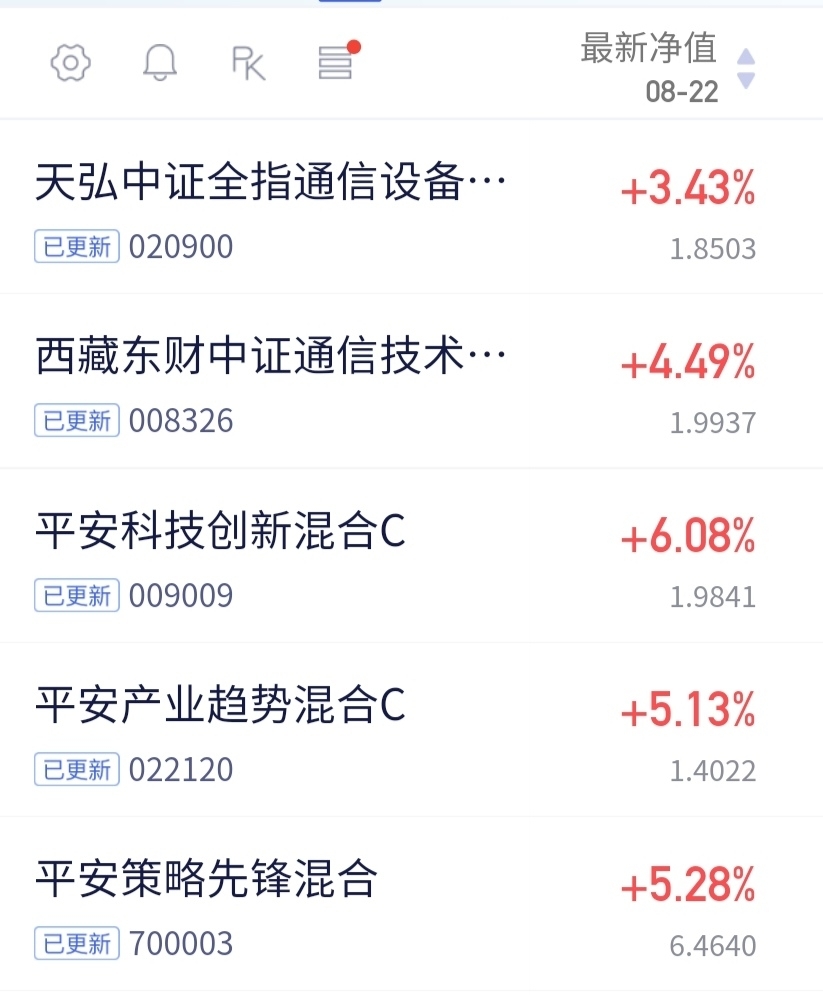This screenshot has width=823, height=995.
Task: Open fund 平安策略先锋混合 700003
Action: click(411, 904)
